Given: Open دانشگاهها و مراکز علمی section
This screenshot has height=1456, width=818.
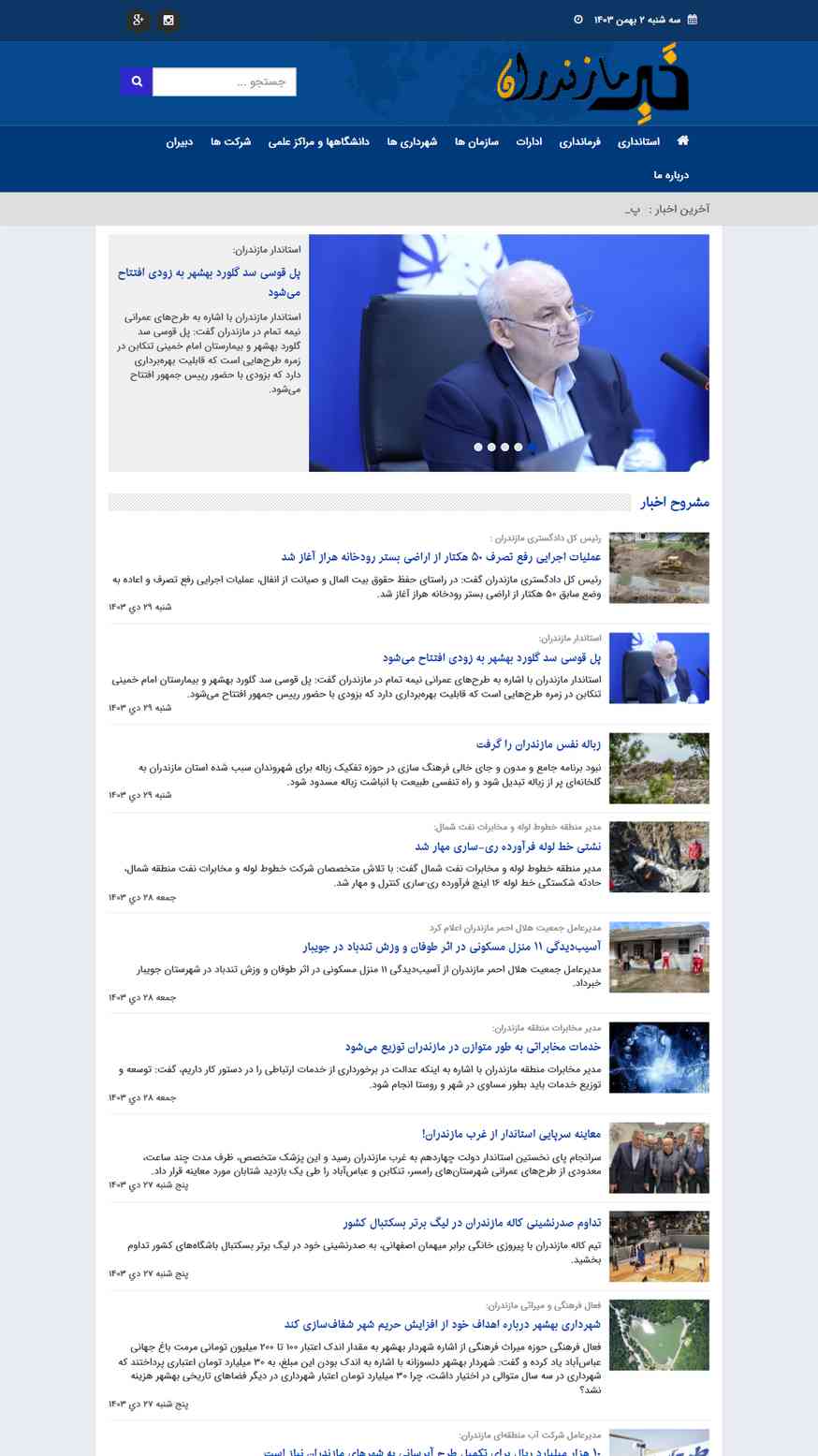Looking at the screenshot, I should 318,141.
